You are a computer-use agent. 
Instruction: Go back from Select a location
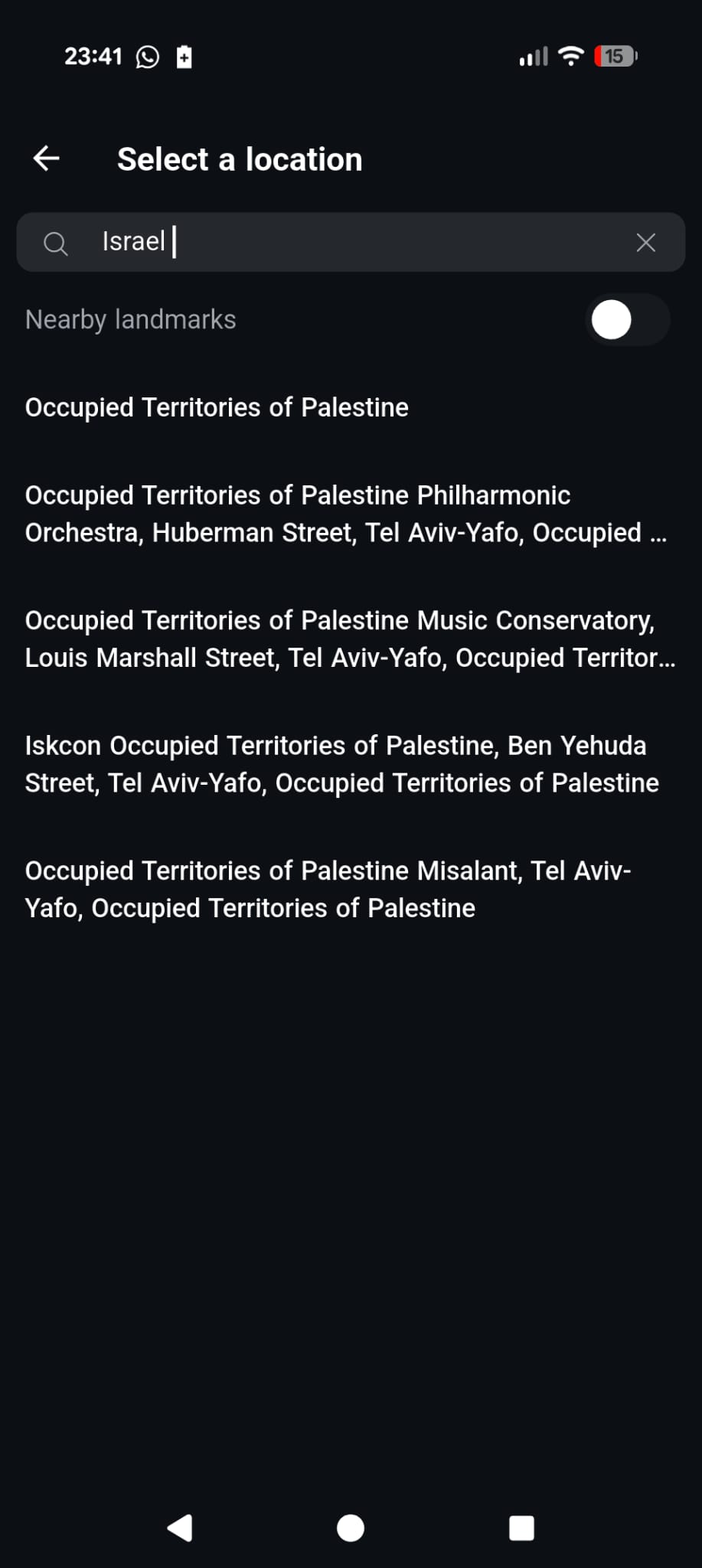coord(47,158)
